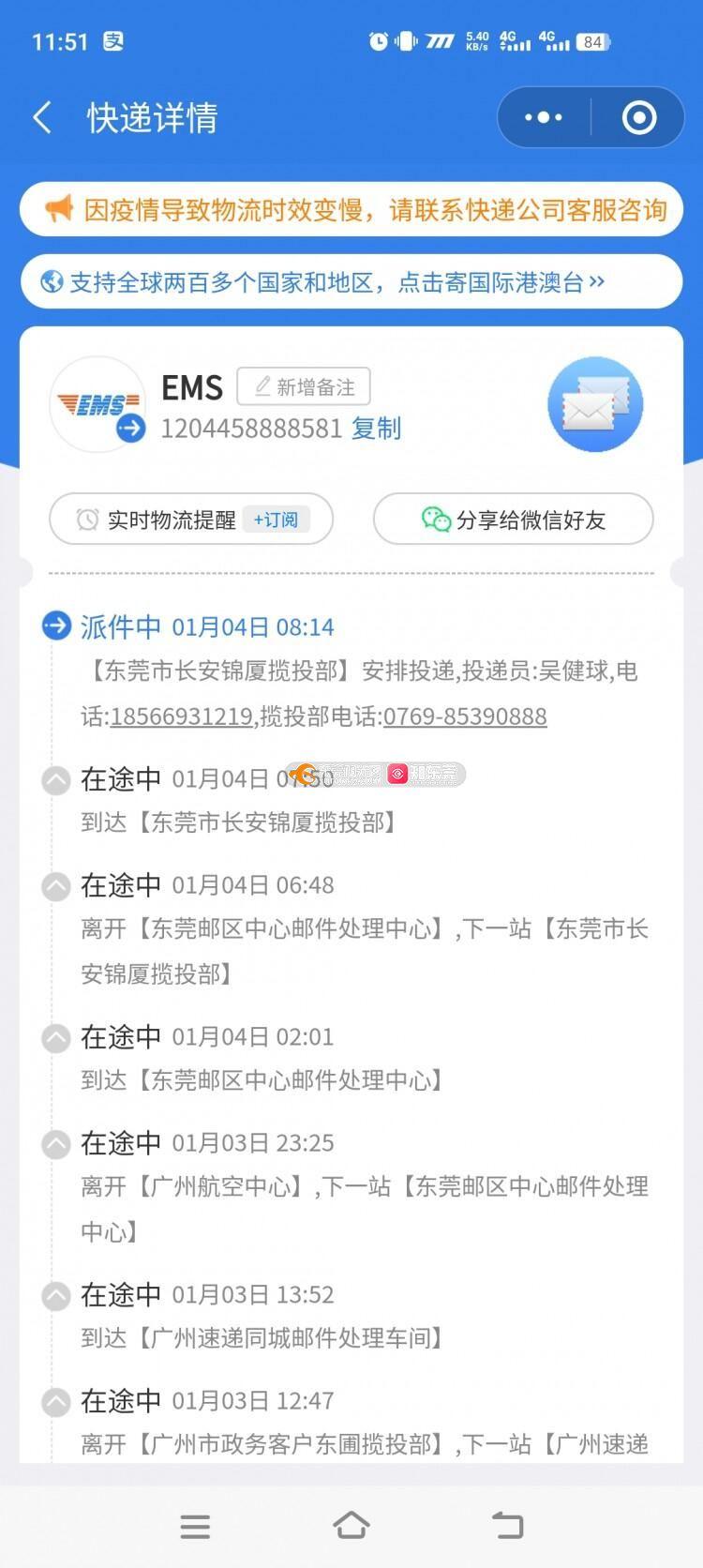Close the mini-program with the circle button
The height and width of the screenshot is (1568, 703).
pyautogui.click(x=639, y=118)
